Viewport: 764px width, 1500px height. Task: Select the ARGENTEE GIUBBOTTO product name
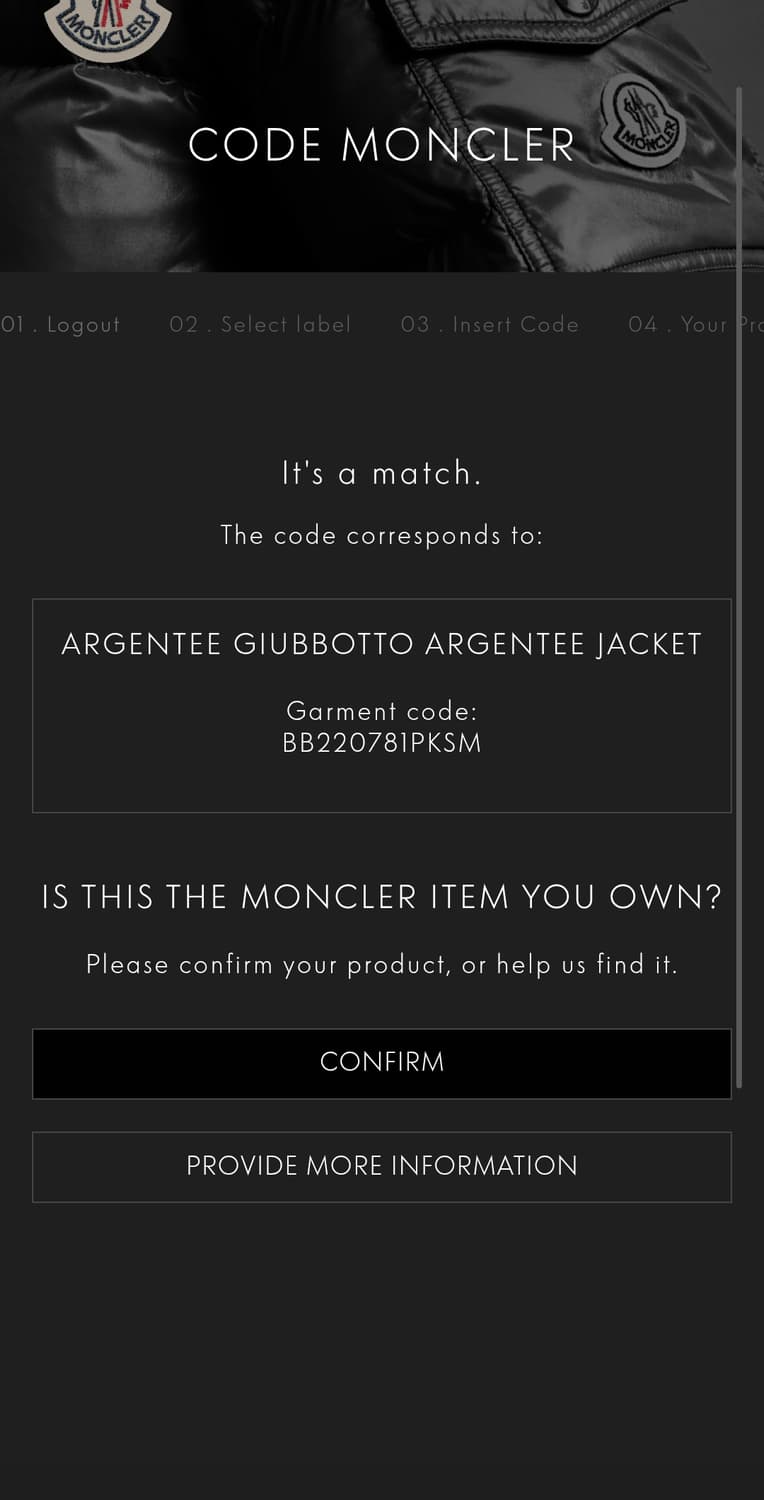[382, 644]
